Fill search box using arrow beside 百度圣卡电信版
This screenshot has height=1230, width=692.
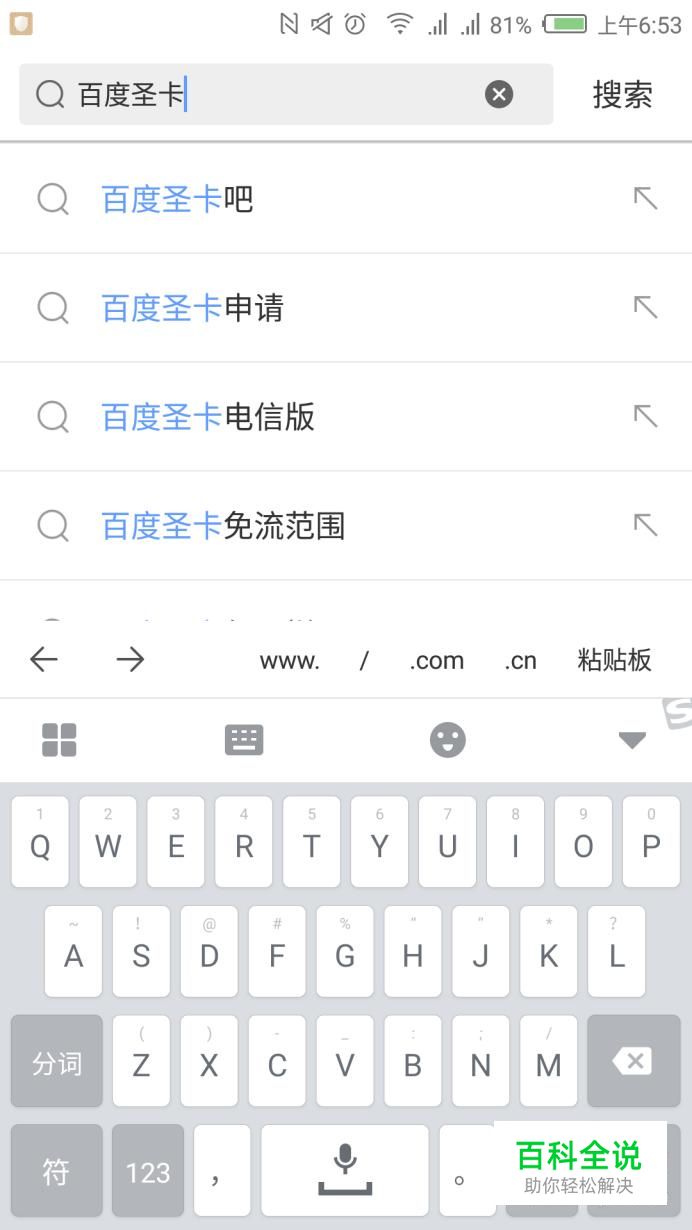(x=646, y=417)
